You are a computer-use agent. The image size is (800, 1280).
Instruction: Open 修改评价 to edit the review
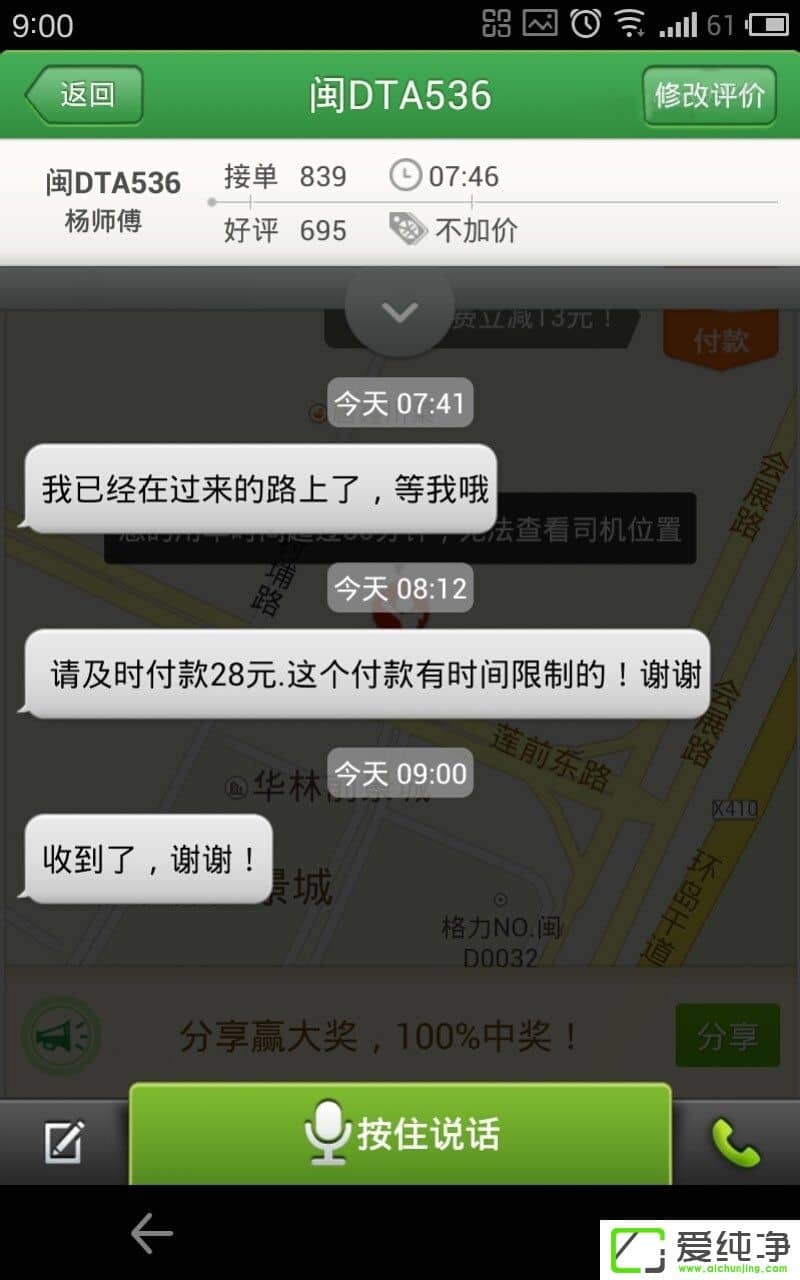(709, 96)
